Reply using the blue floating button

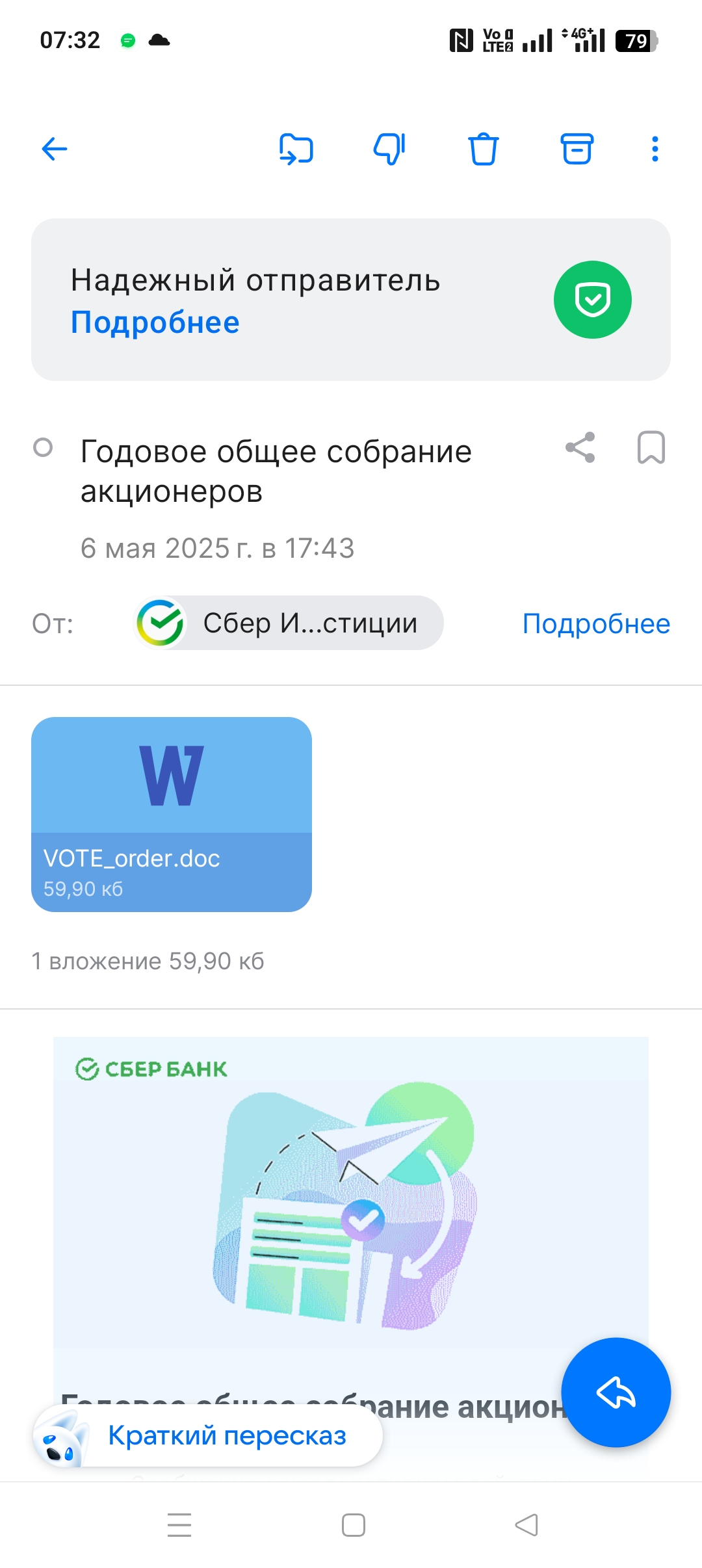pyautogui.click(x=616, y=1392)
